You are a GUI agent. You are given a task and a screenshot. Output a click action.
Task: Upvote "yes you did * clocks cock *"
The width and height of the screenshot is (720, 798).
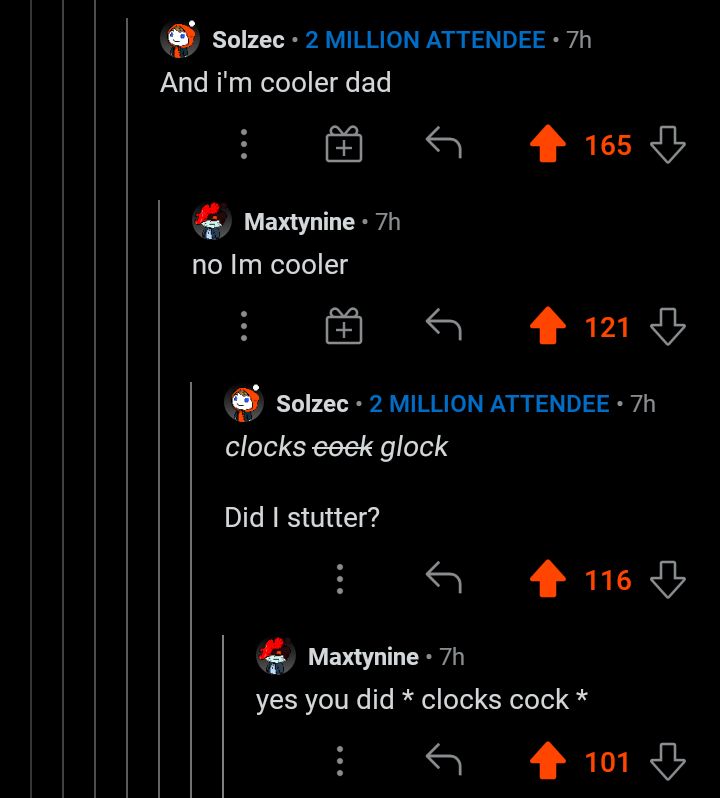click(546, 760)
